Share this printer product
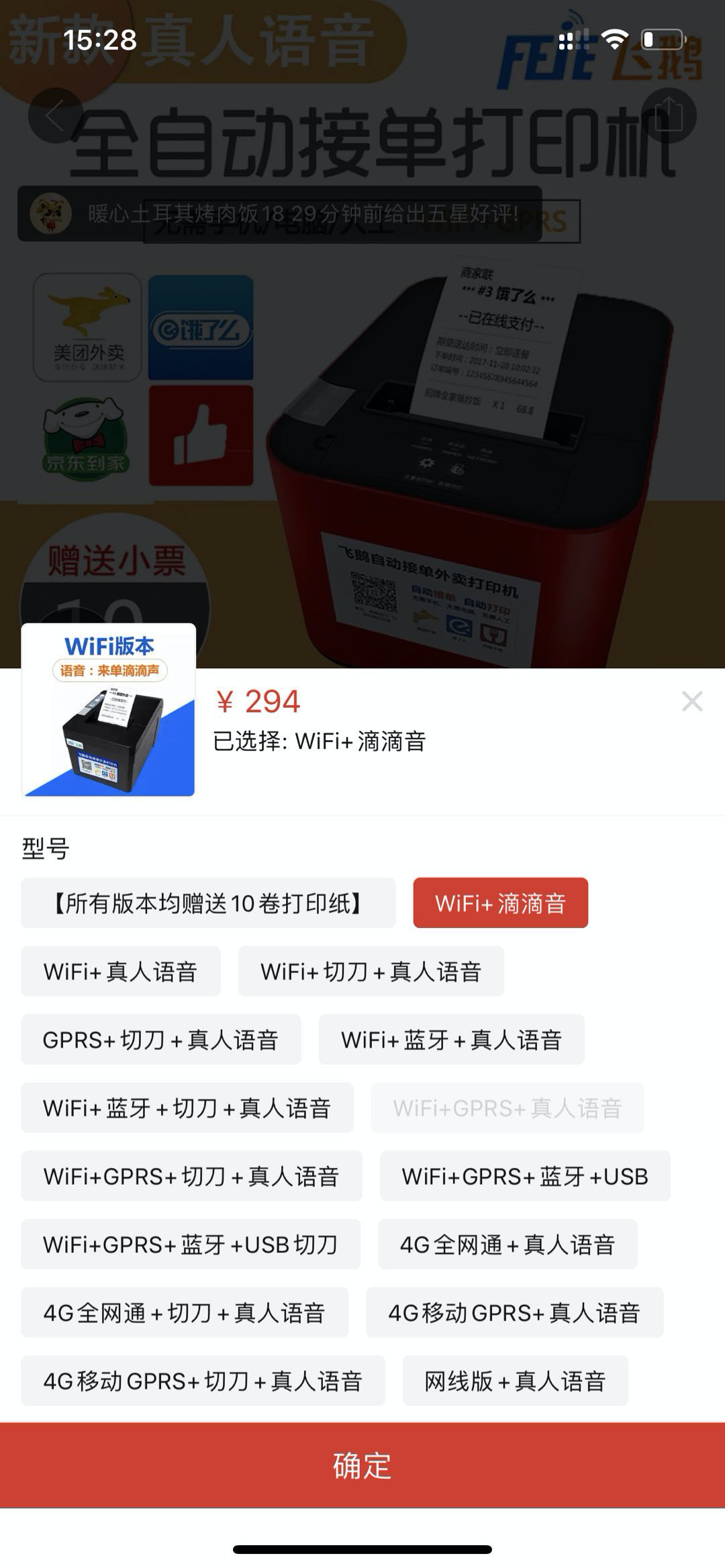The image size is (725, 1568). coord(668,115)
